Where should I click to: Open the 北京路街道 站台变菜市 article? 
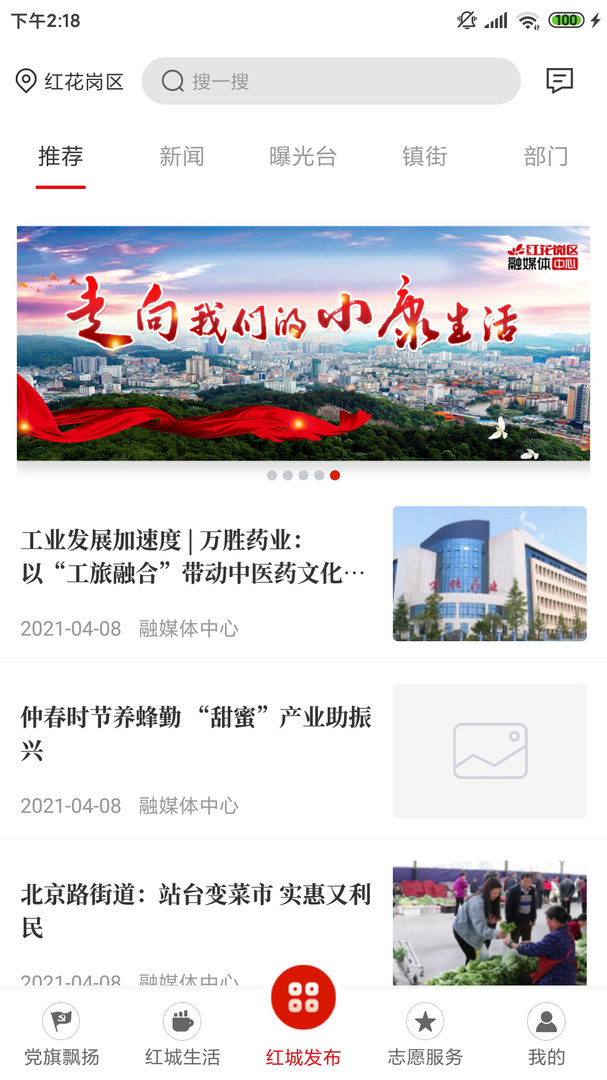(303, 915)
